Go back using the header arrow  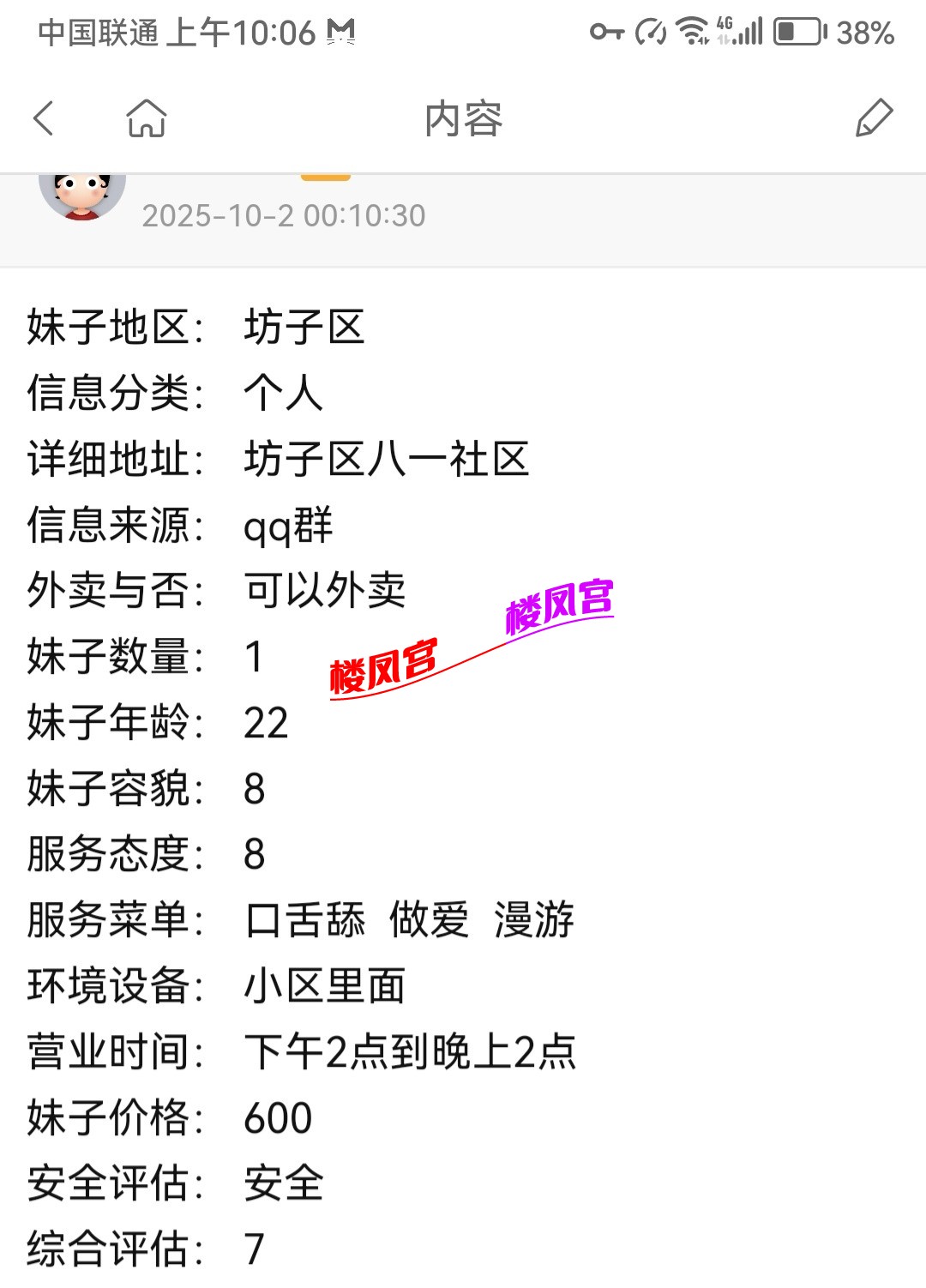[x=43, y=118]
